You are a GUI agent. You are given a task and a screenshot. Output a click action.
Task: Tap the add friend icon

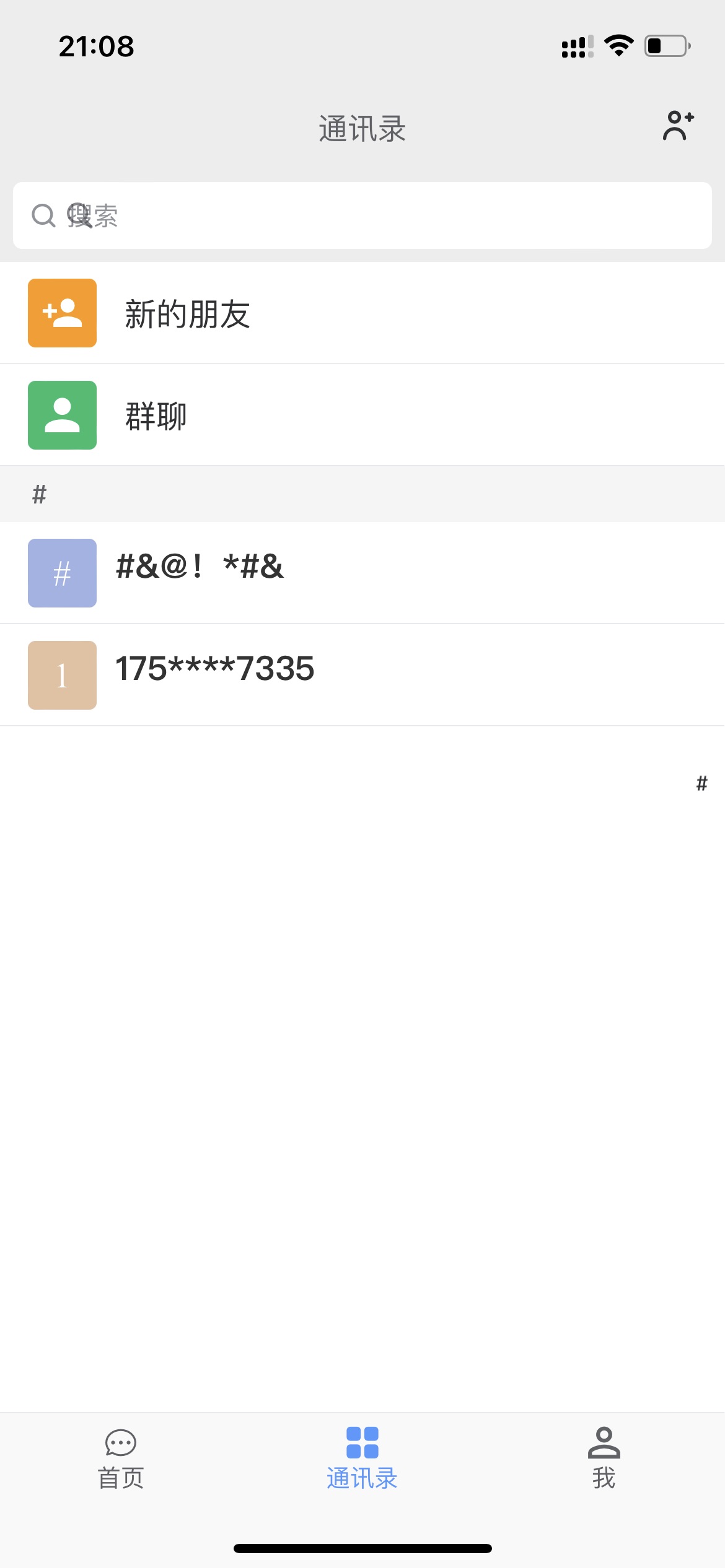tap(678, 126)
